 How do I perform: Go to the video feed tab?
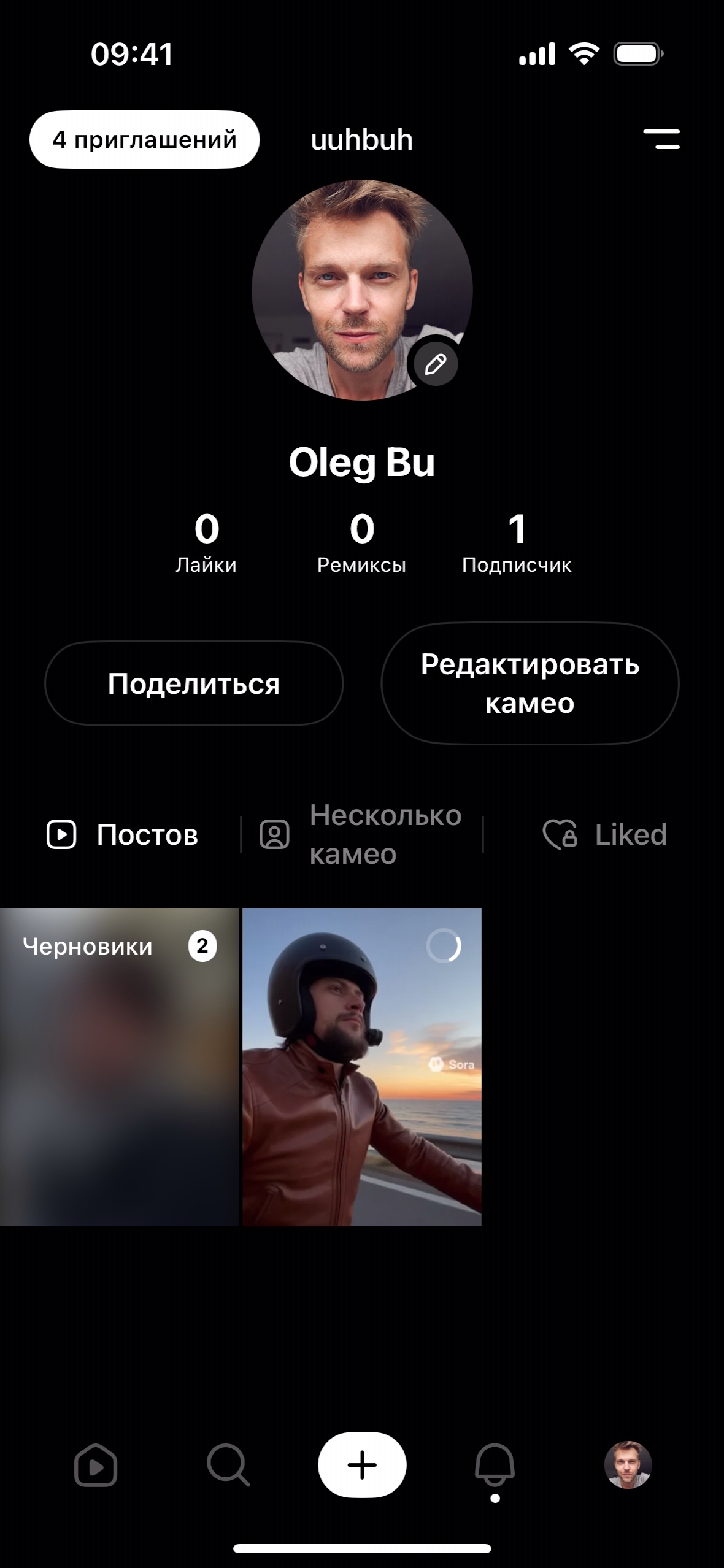96,1466
